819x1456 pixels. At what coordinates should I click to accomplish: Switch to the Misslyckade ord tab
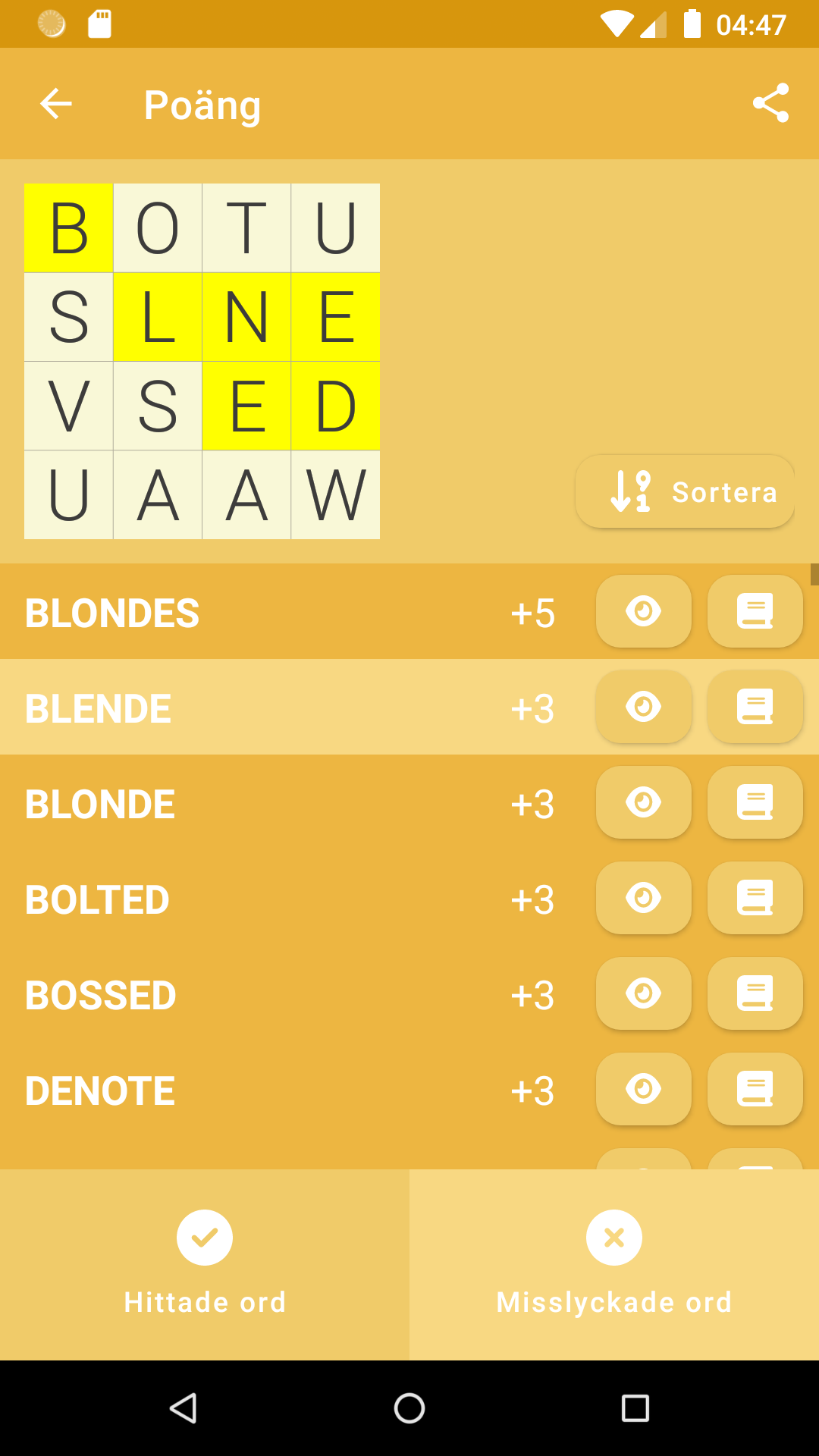click(x=614, y=1264)
